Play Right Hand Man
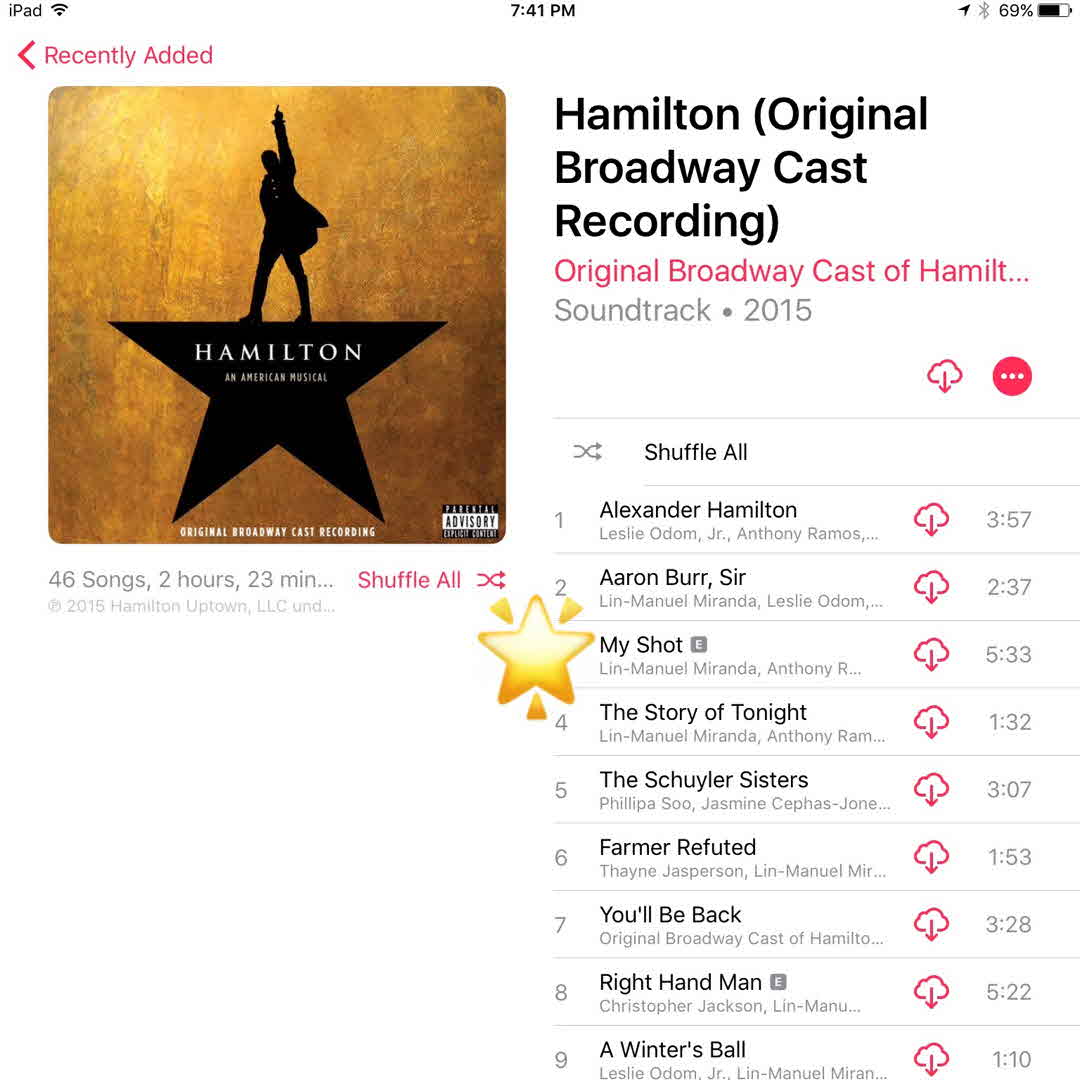This screenshot has height=1080, width=1080. [680, 983]
